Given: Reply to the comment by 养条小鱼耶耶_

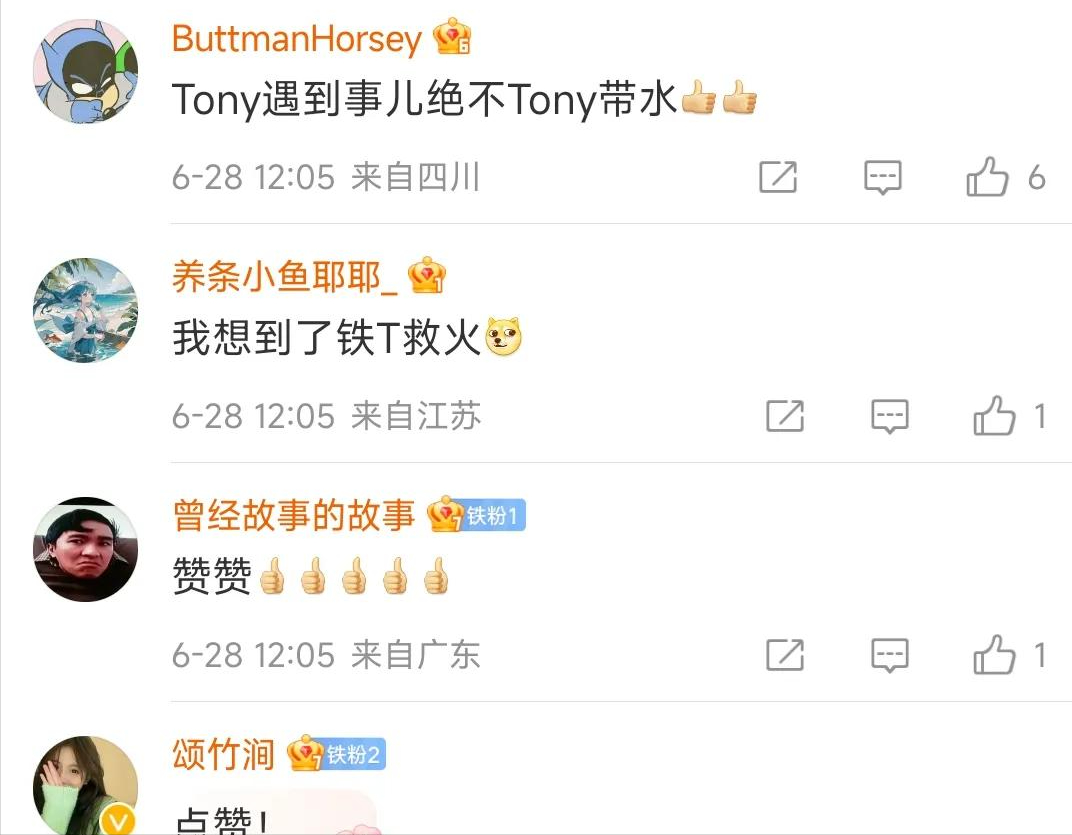Looking at the screenshot, I should click(x=889, y=416).
